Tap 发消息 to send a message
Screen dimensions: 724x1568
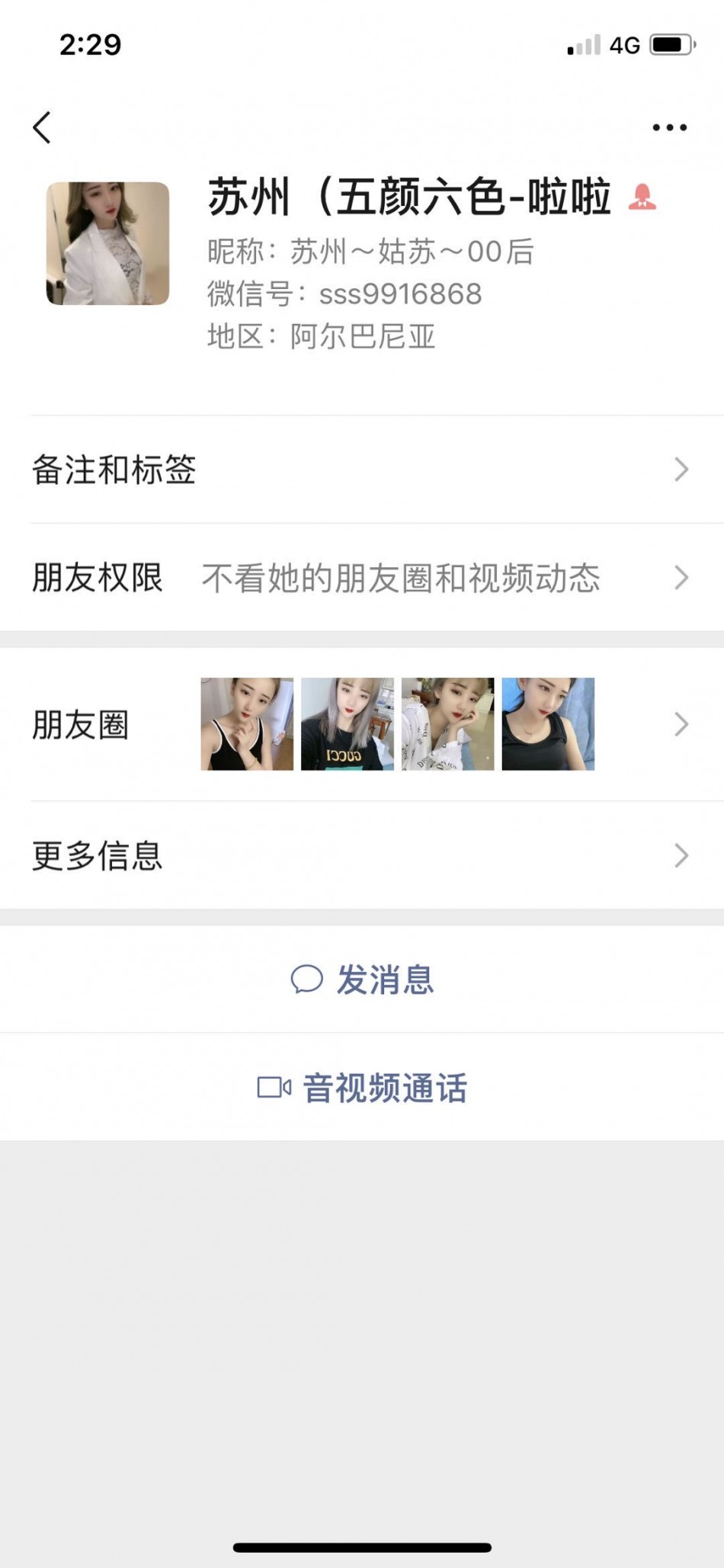(x=362, y=980)
